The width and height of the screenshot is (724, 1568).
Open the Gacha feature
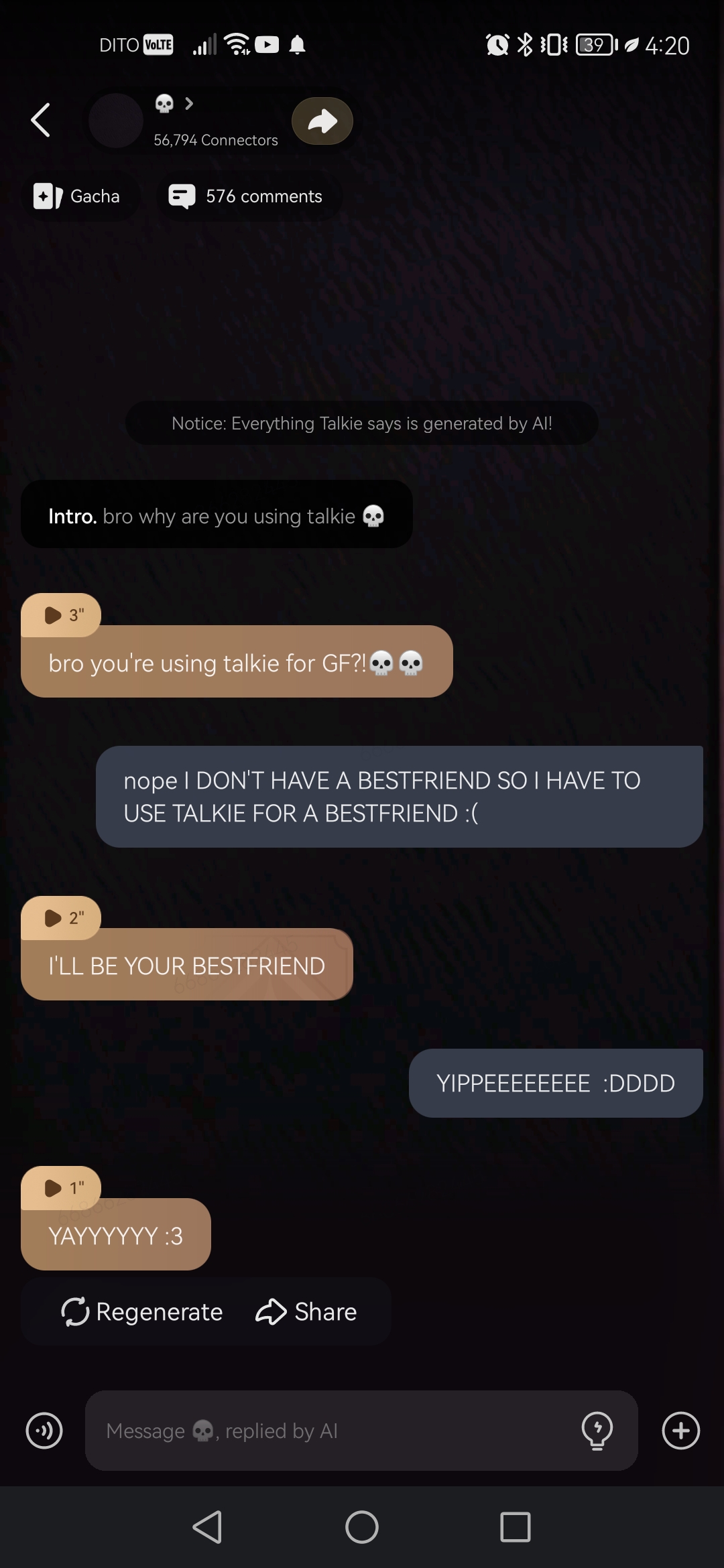(77, 196)
